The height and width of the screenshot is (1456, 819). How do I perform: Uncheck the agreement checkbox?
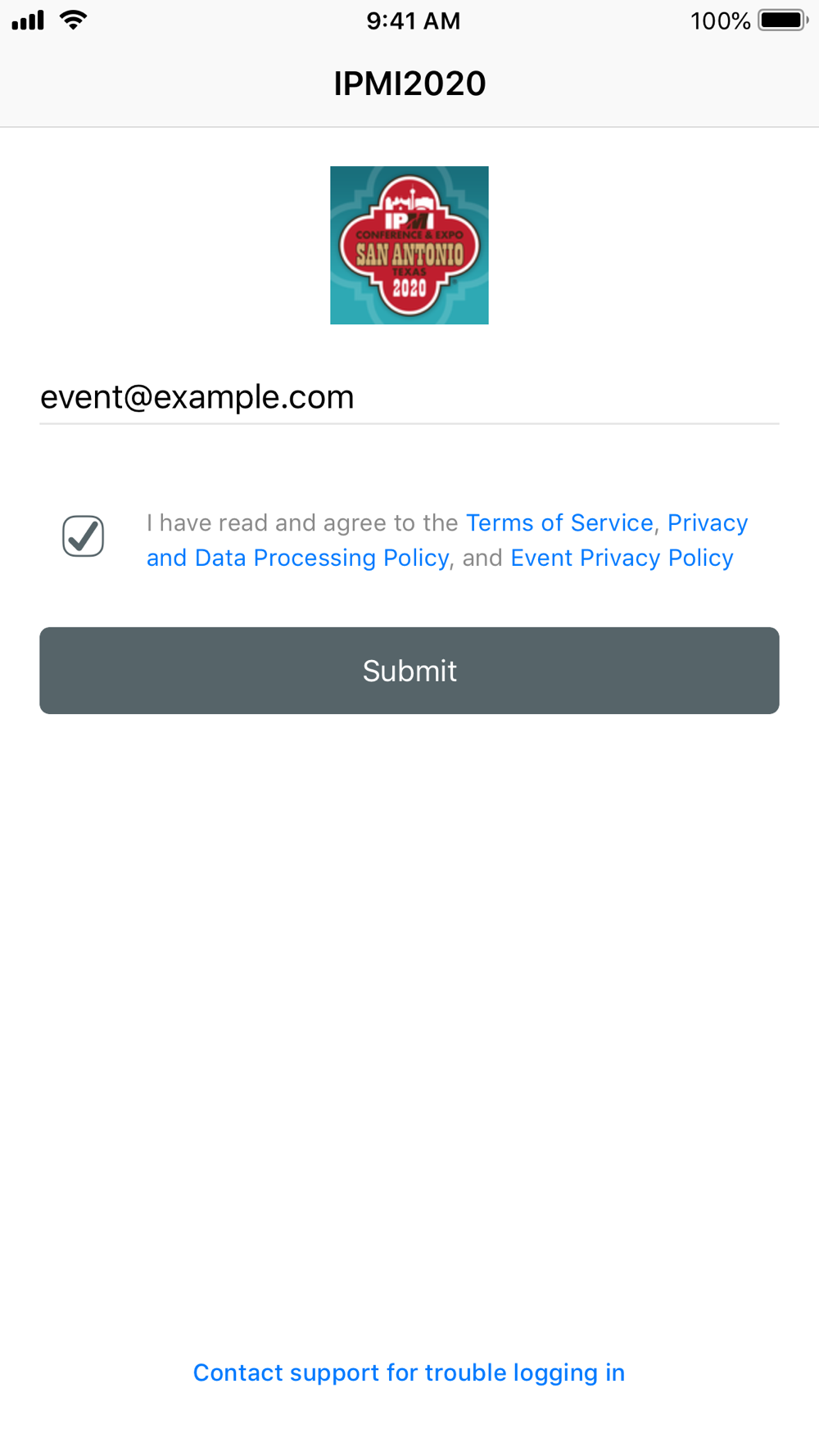click(84, 536)
